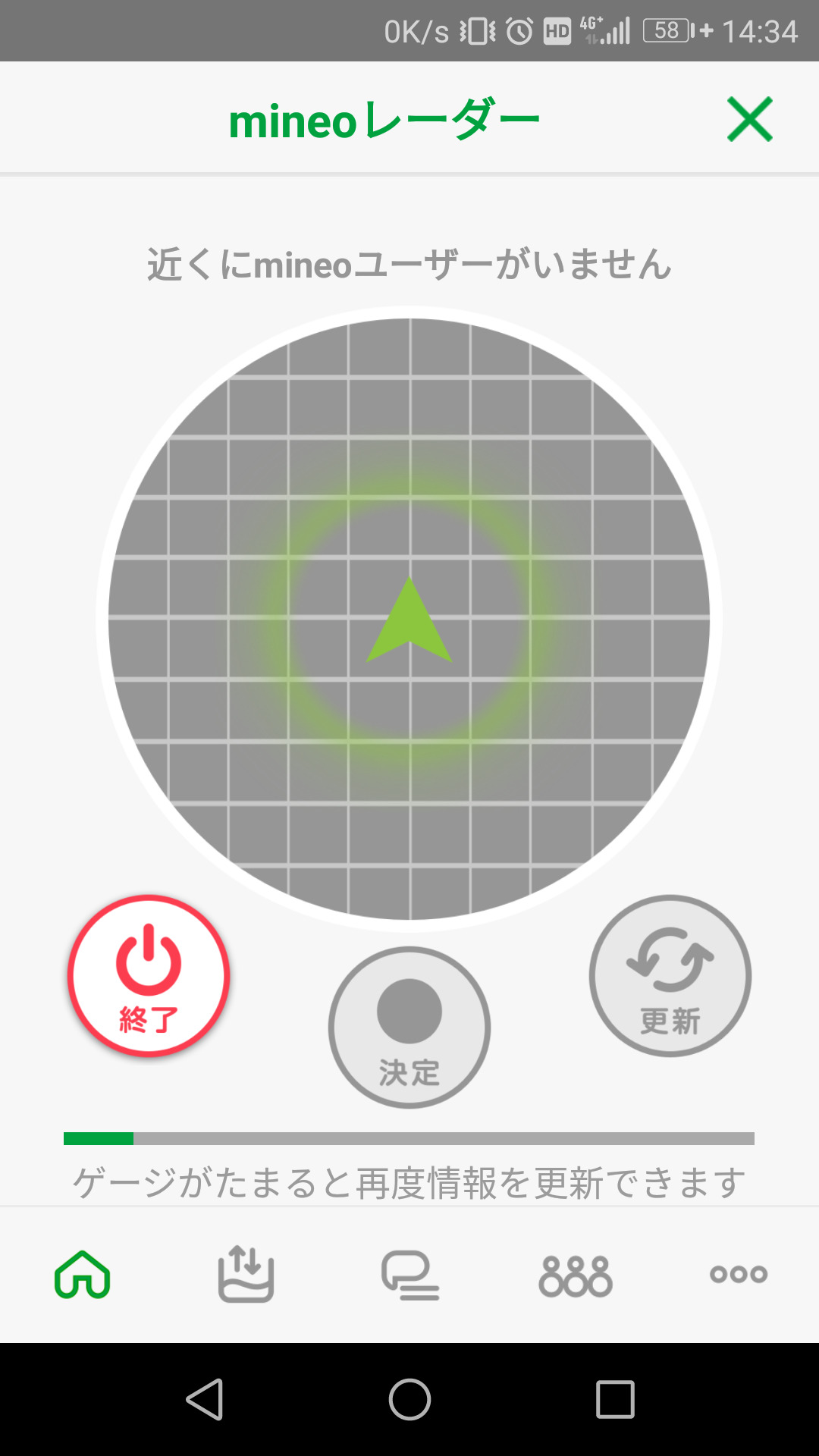
Task: Tap the red 終了 power button
Action: tap(149, 976)
